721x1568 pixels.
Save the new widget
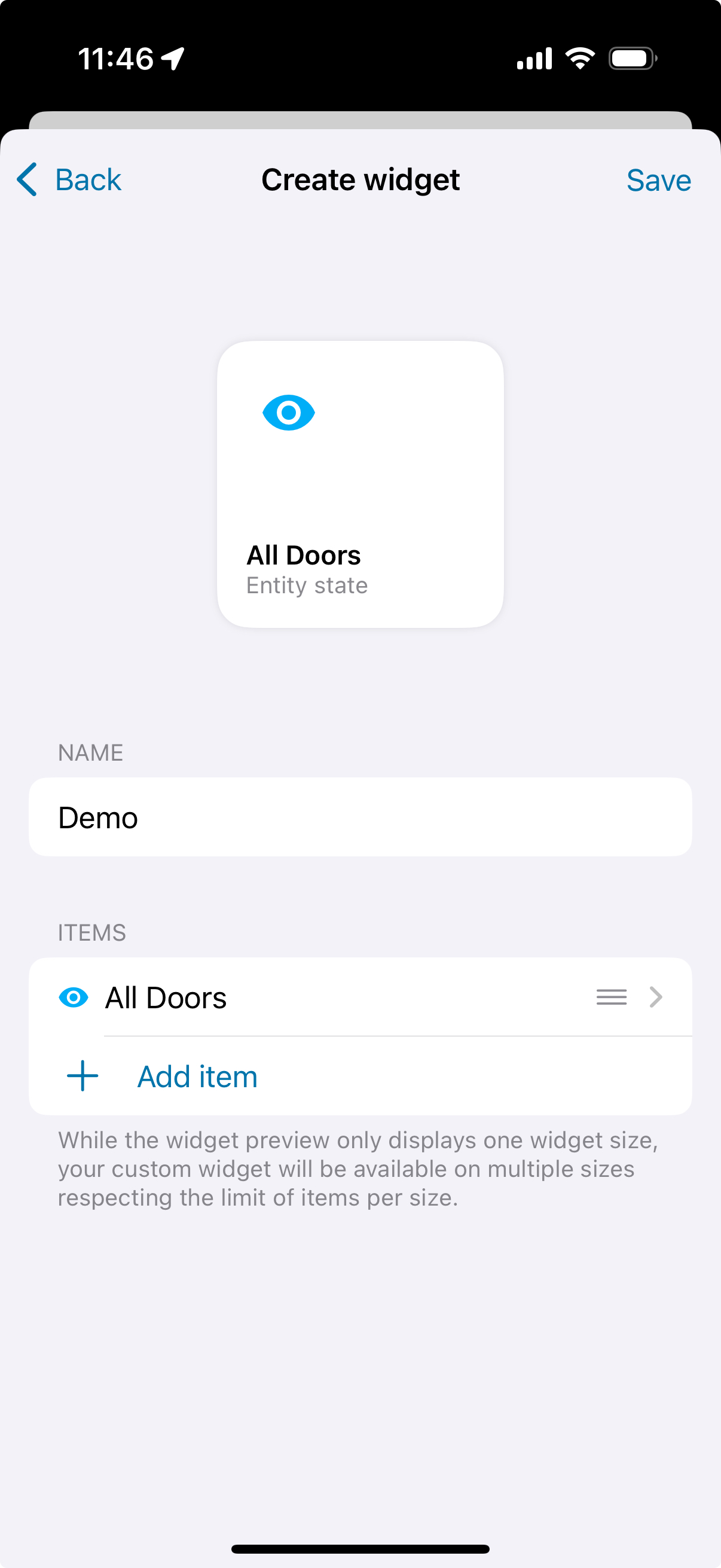click(x=658, y=181)
